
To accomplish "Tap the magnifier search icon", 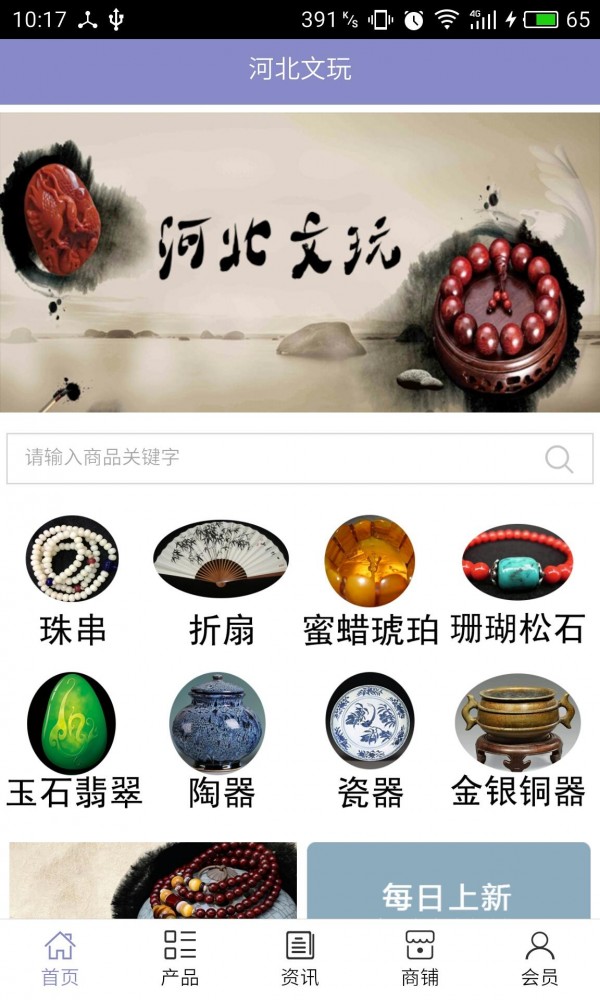I will click(559, 459).
